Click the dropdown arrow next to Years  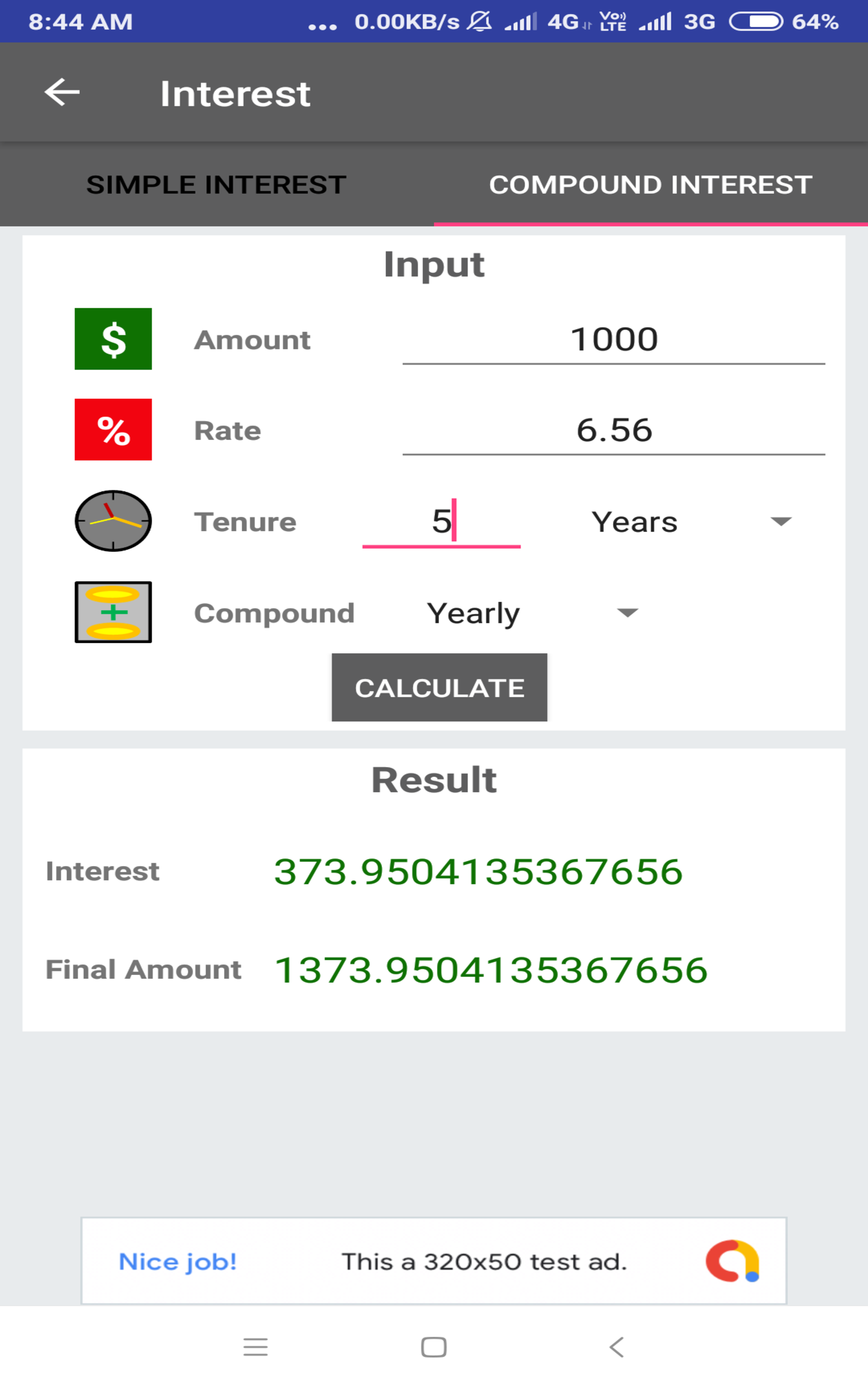click(x=781, y=521)
